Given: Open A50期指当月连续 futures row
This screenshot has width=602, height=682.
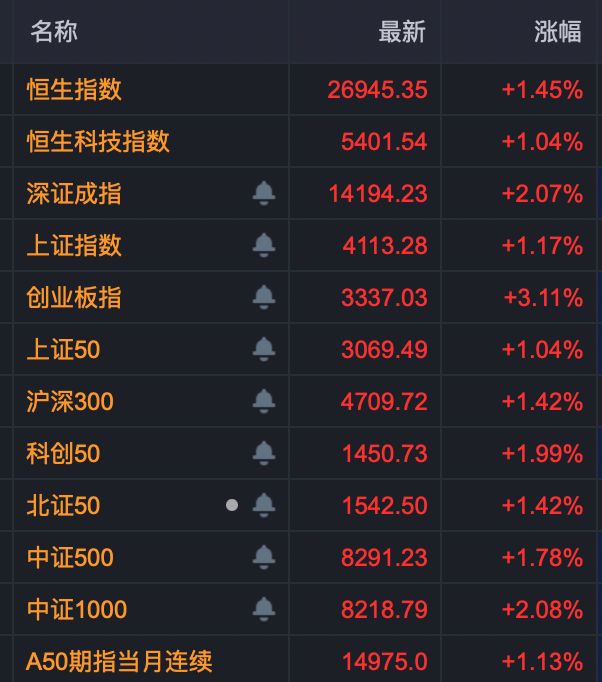Looking at the screenshot, I should coord(119,661).
